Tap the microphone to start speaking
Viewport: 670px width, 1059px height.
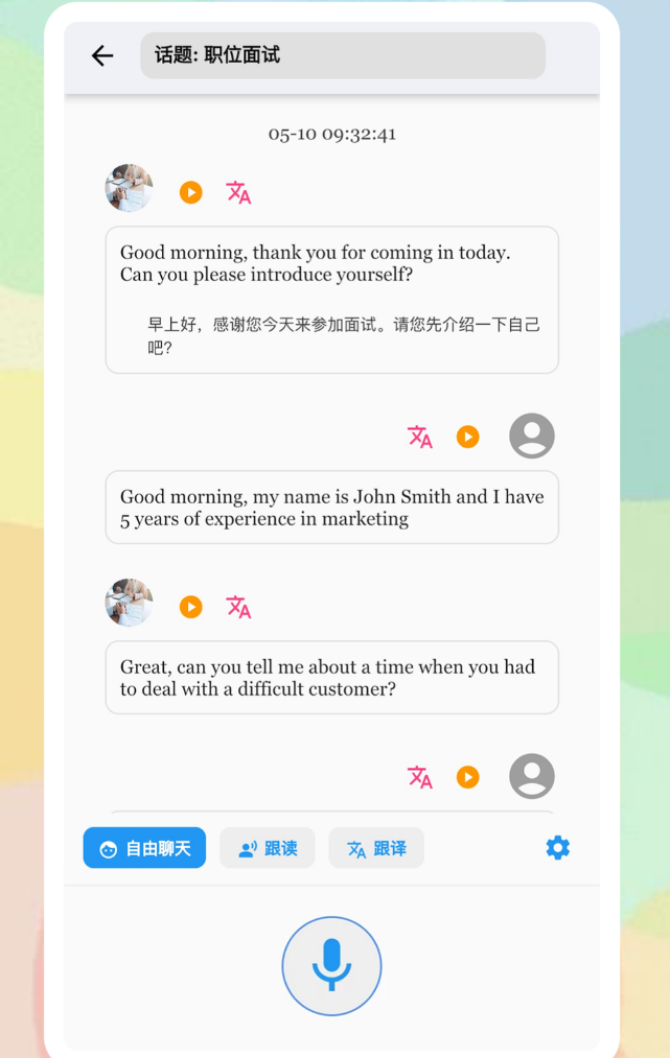pyautogui.click(x=332, y=966)
